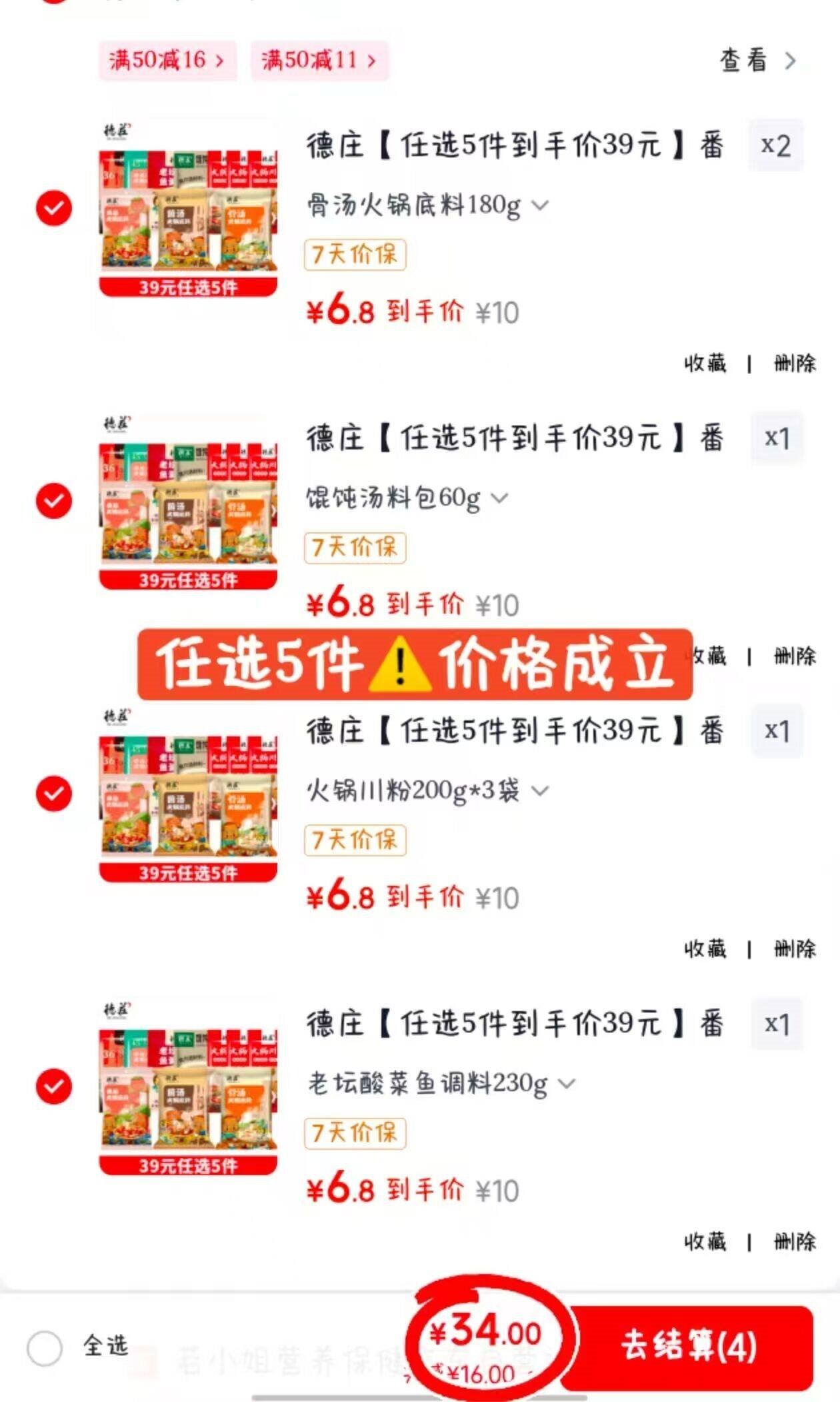Image resolution: width=840 pixels, height=1402 pixels.
Task: Toggle the 全选 select-all radio
Action: pyautogui.click(x=45, y=1347)
